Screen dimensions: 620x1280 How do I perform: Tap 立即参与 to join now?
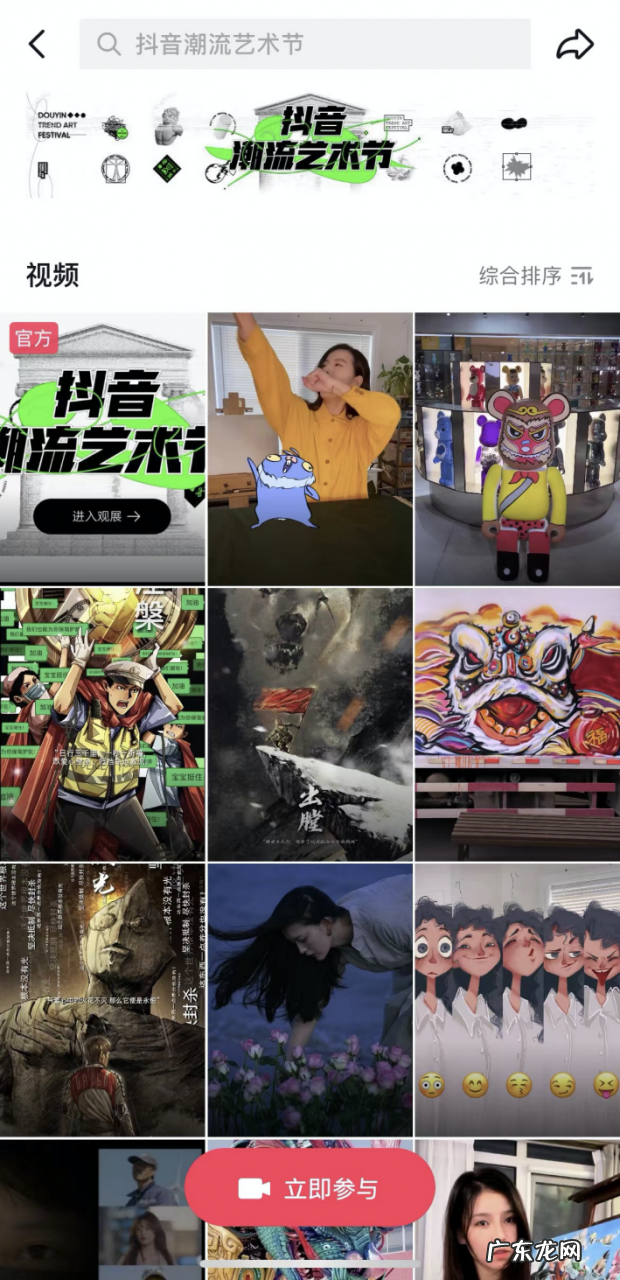point(310,1188)
